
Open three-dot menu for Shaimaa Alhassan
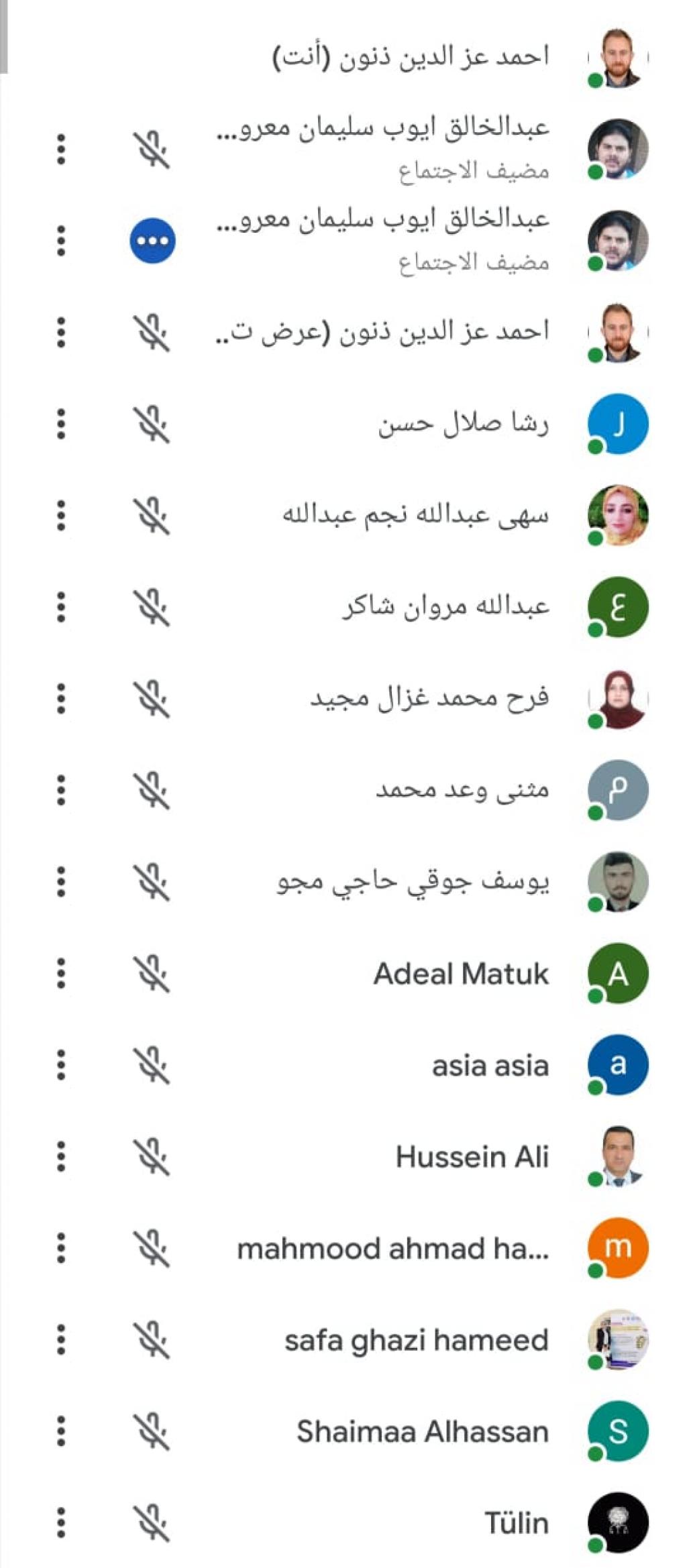61,1431
